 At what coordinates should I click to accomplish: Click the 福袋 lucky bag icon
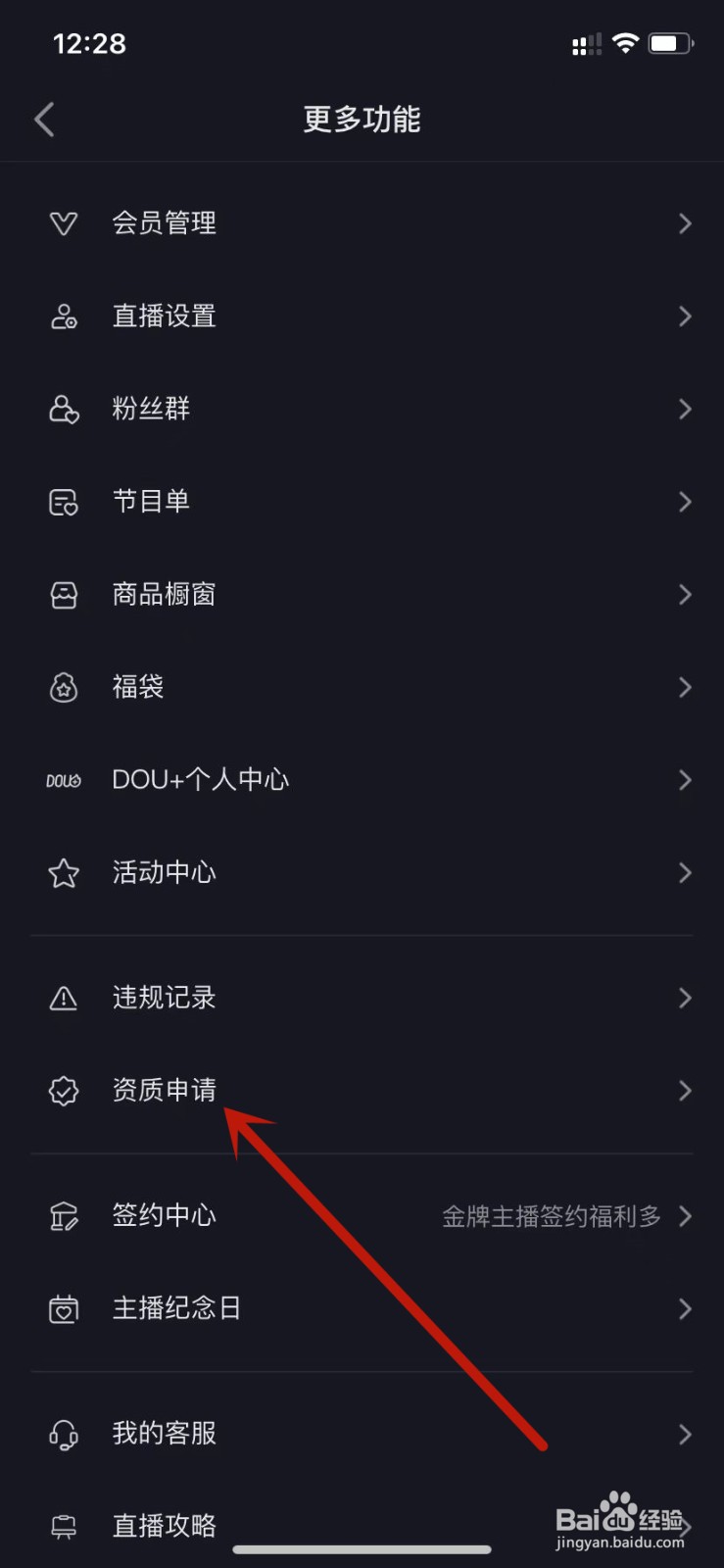(x=64, y=687)
